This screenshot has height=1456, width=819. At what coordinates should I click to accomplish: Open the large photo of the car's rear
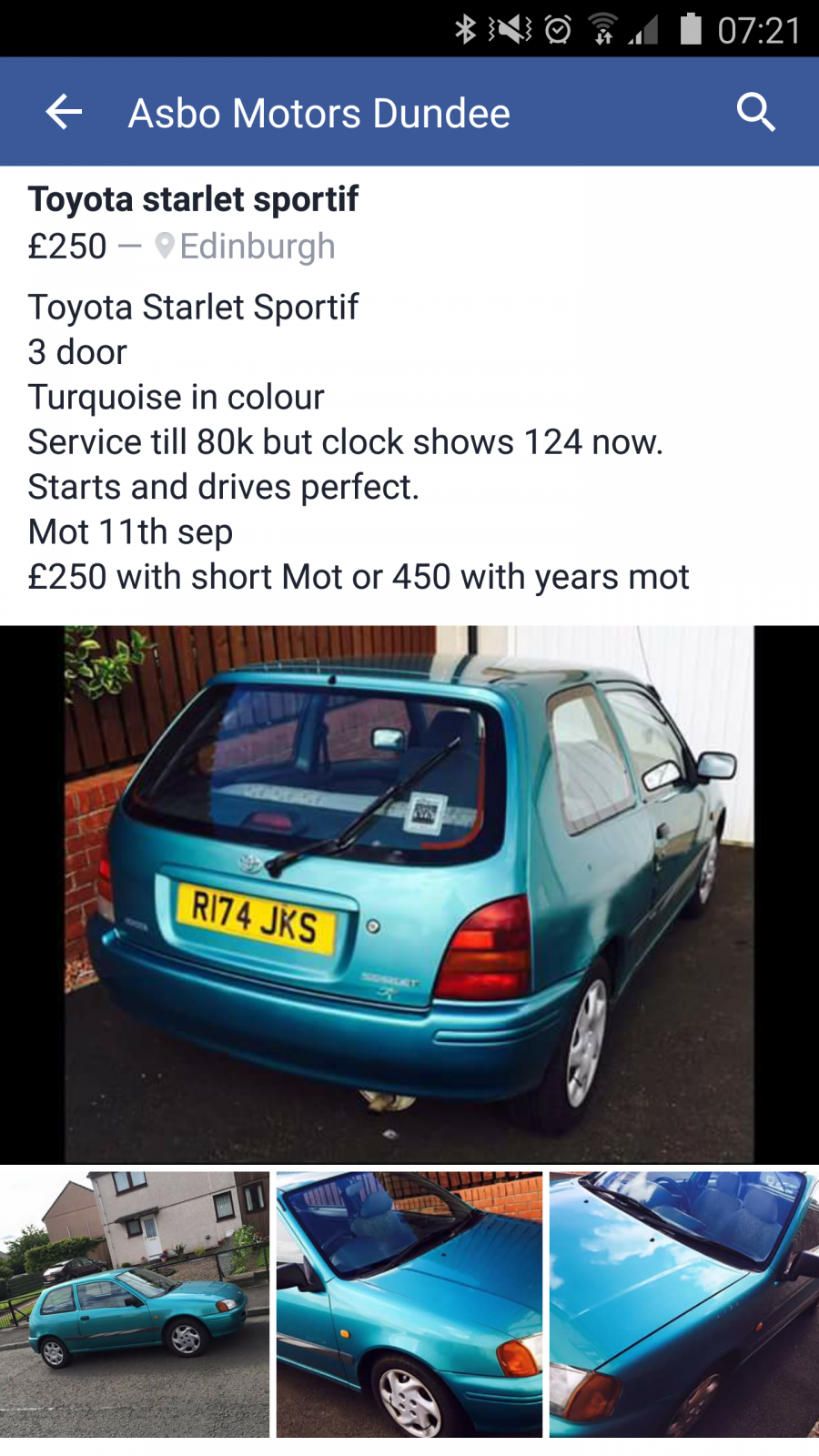409,894
